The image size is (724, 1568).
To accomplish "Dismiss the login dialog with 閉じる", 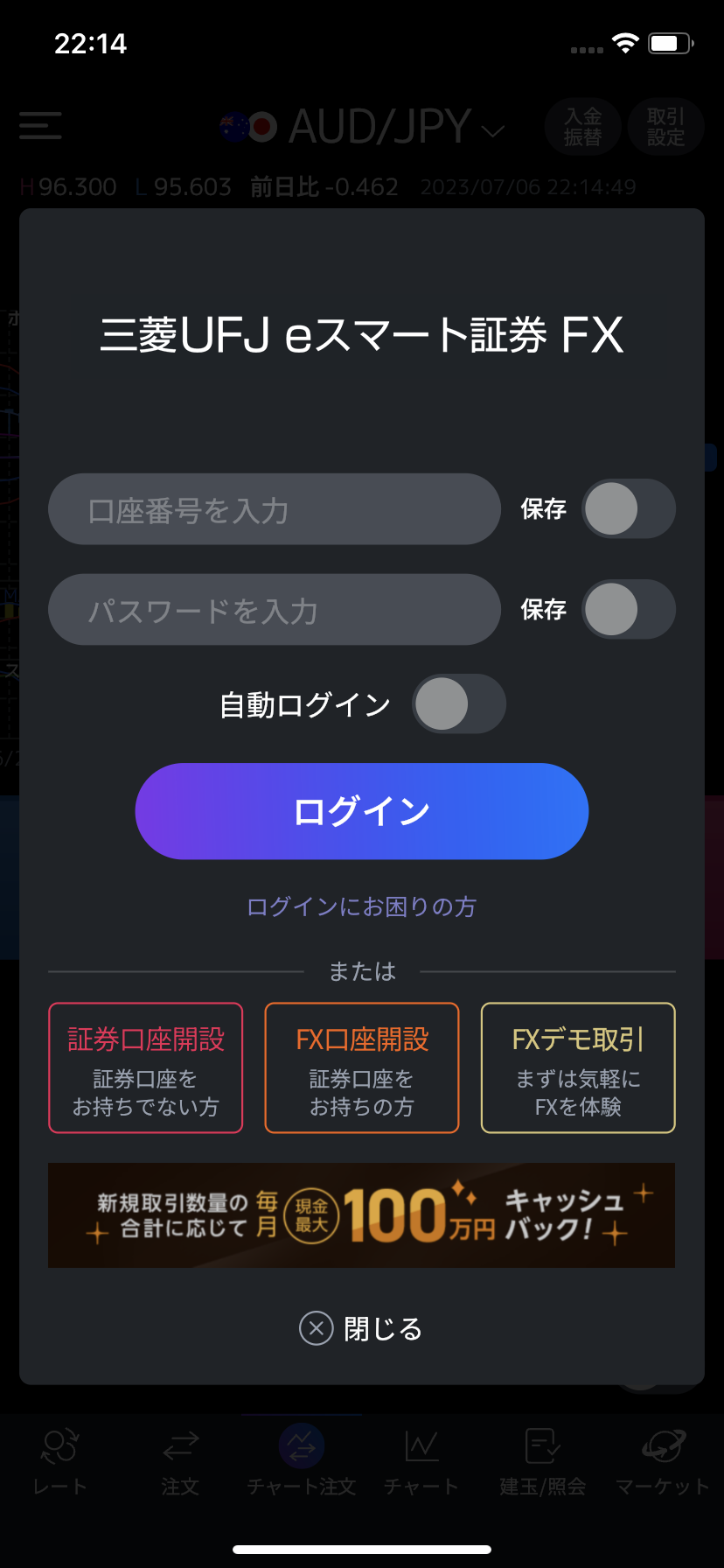I will point(362,1328).
